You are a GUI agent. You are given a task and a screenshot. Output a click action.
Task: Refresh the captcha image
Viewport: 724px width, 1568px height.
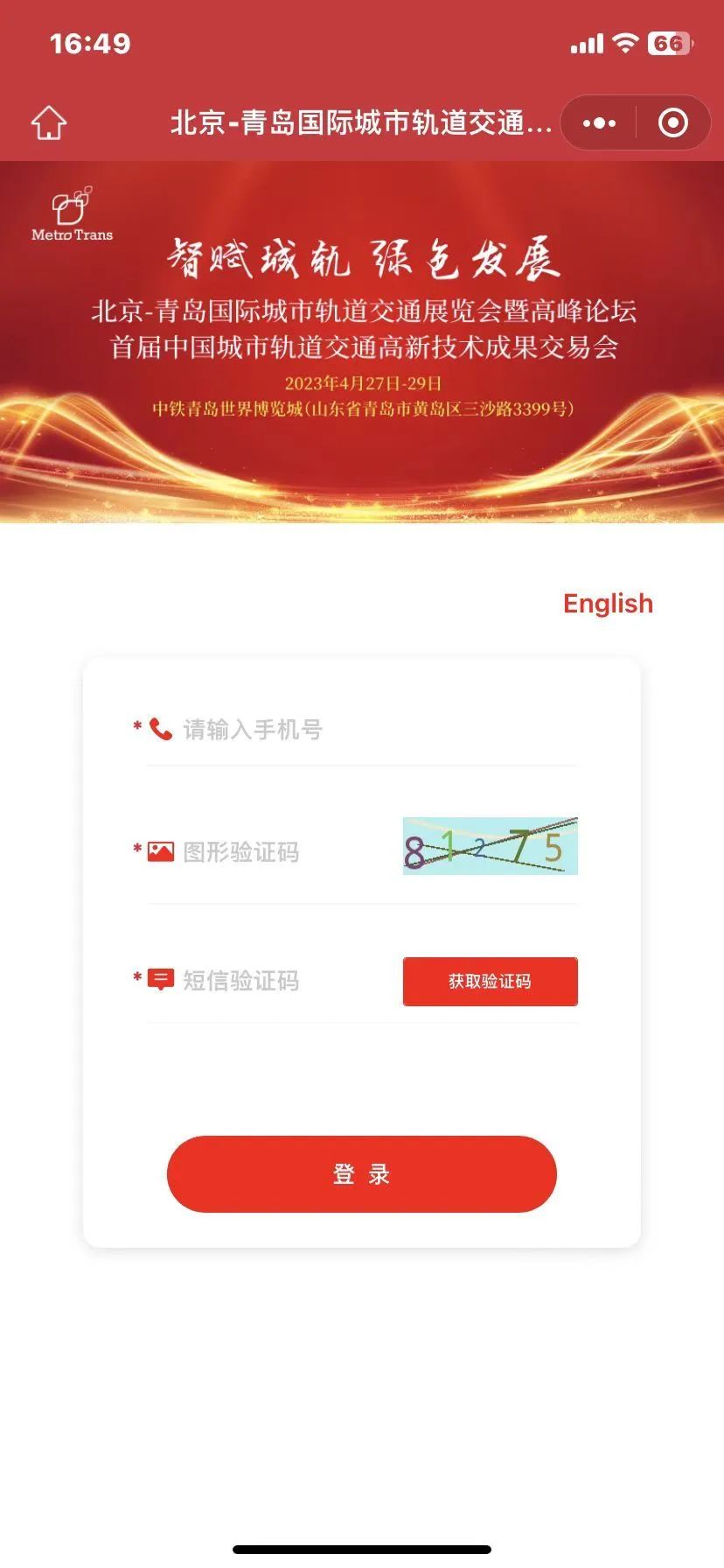(490, 846)
